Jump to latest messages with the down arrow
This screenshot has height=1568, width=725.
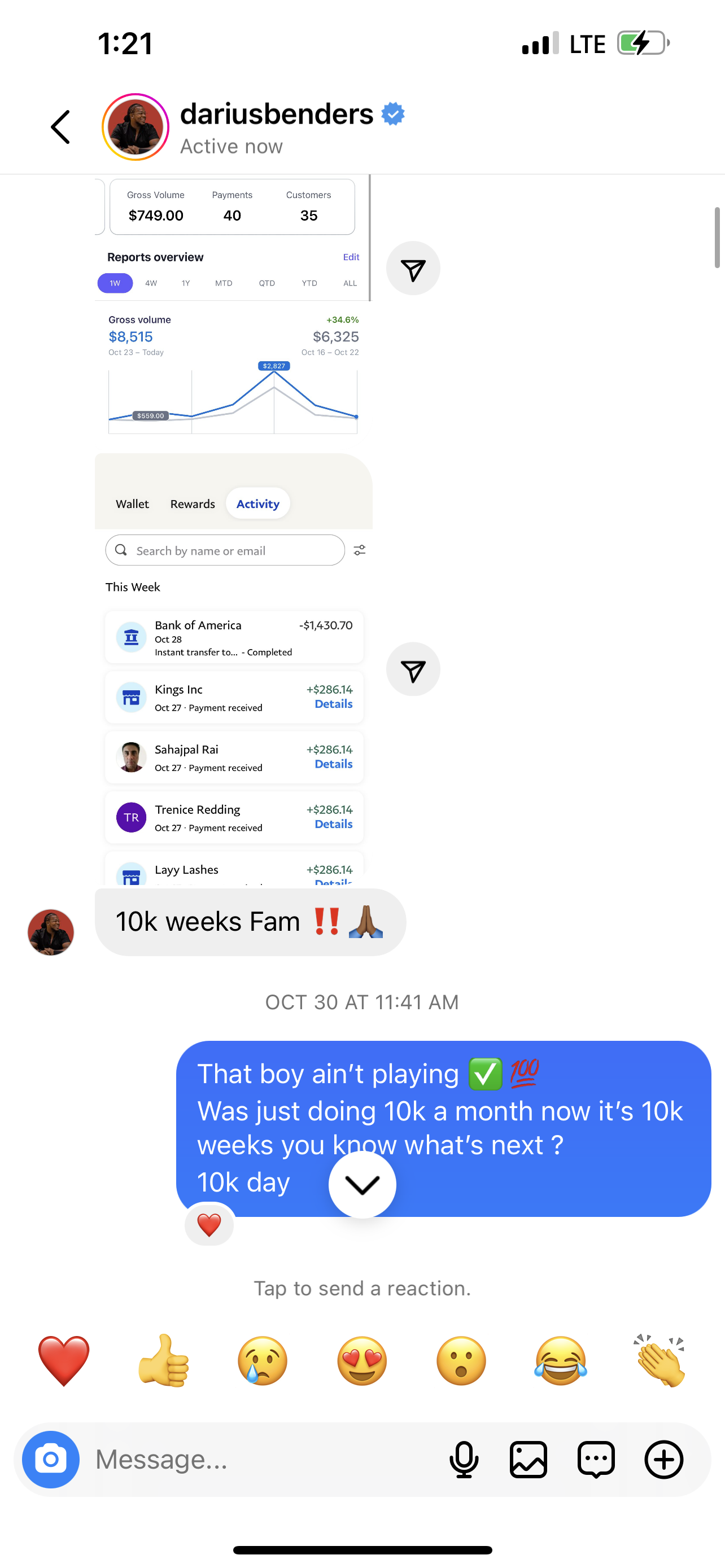(x=362, y=1185)
